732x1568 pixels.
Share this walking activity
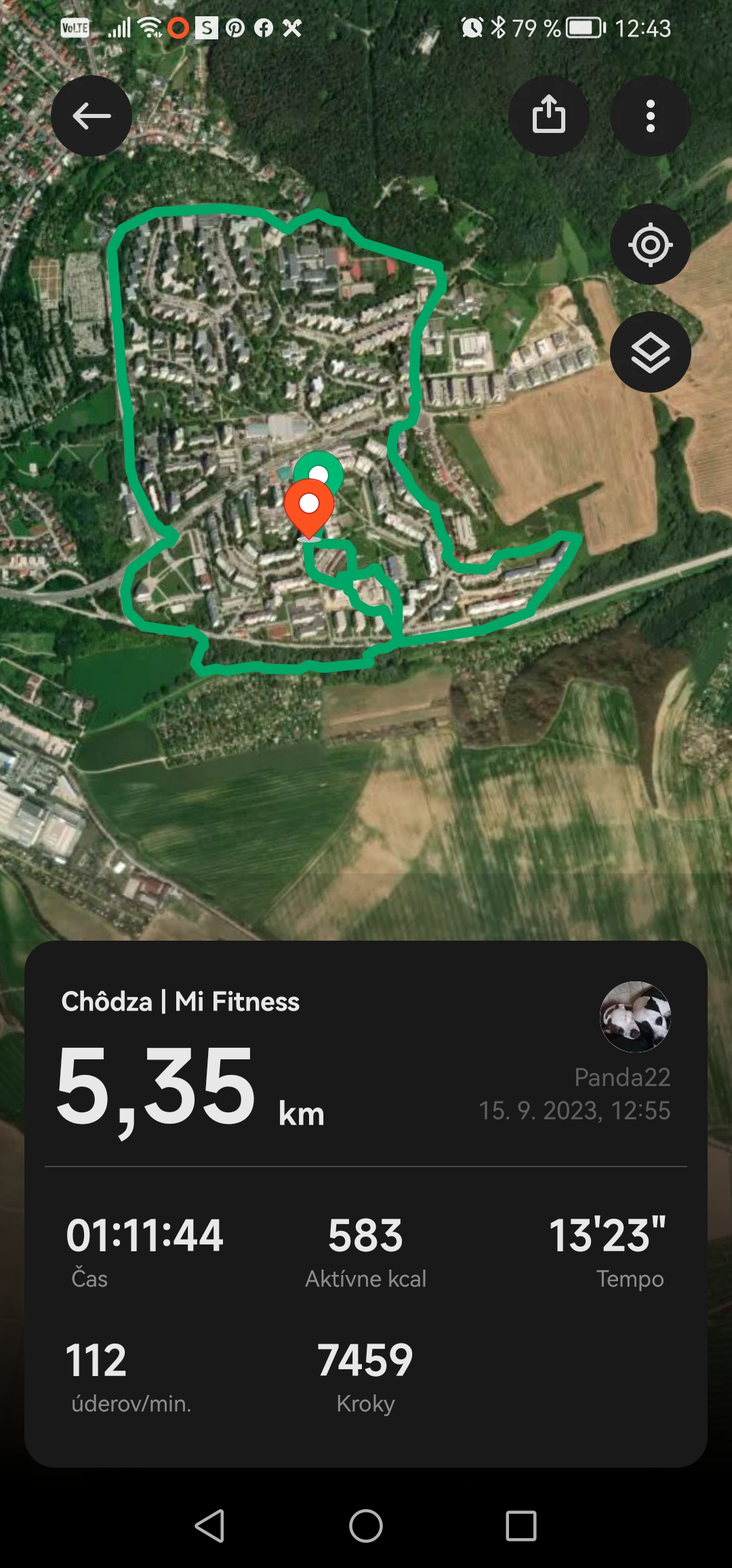[x=548, y=116]
